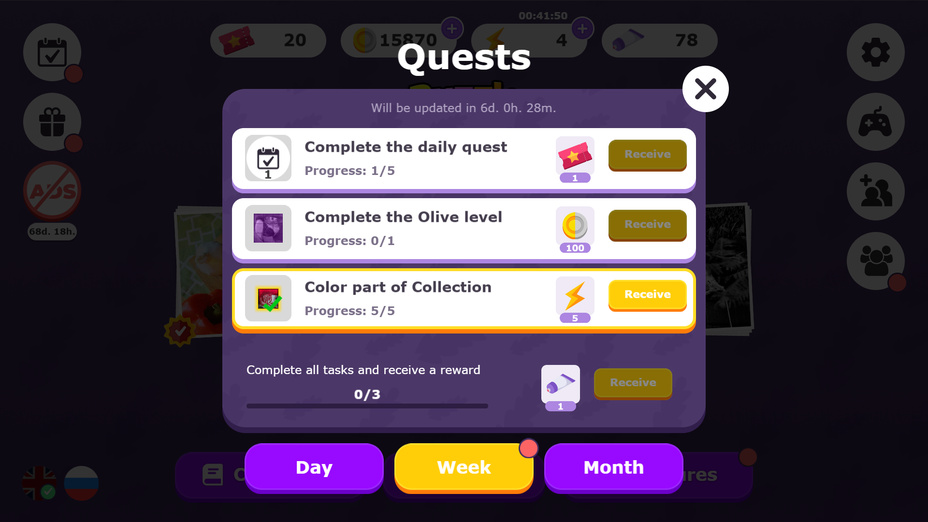Open the Month quests tab
This screenshot has width=928, height=522.
point(613,467)
